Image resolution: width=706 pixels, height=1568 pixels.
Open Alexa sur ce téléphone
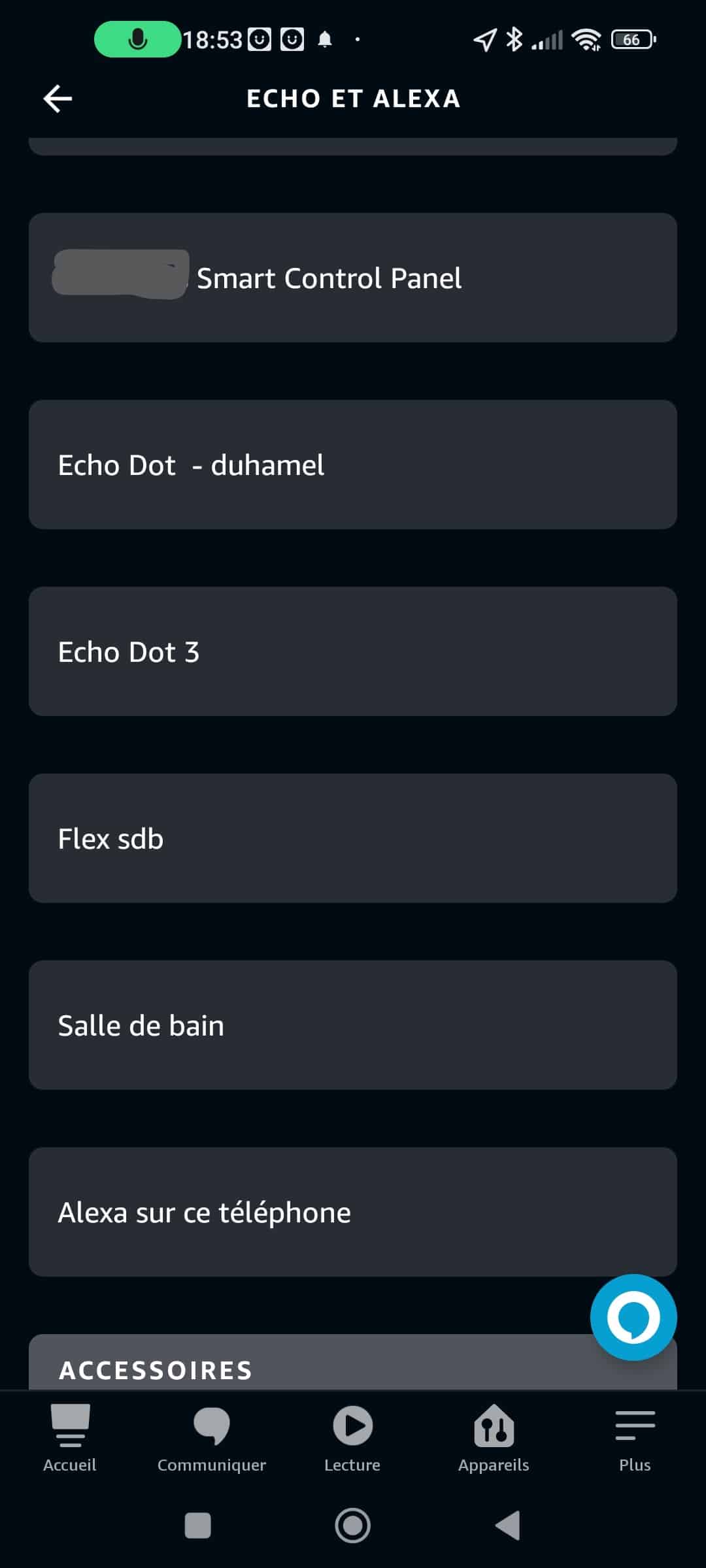[x=353, y=1212]
